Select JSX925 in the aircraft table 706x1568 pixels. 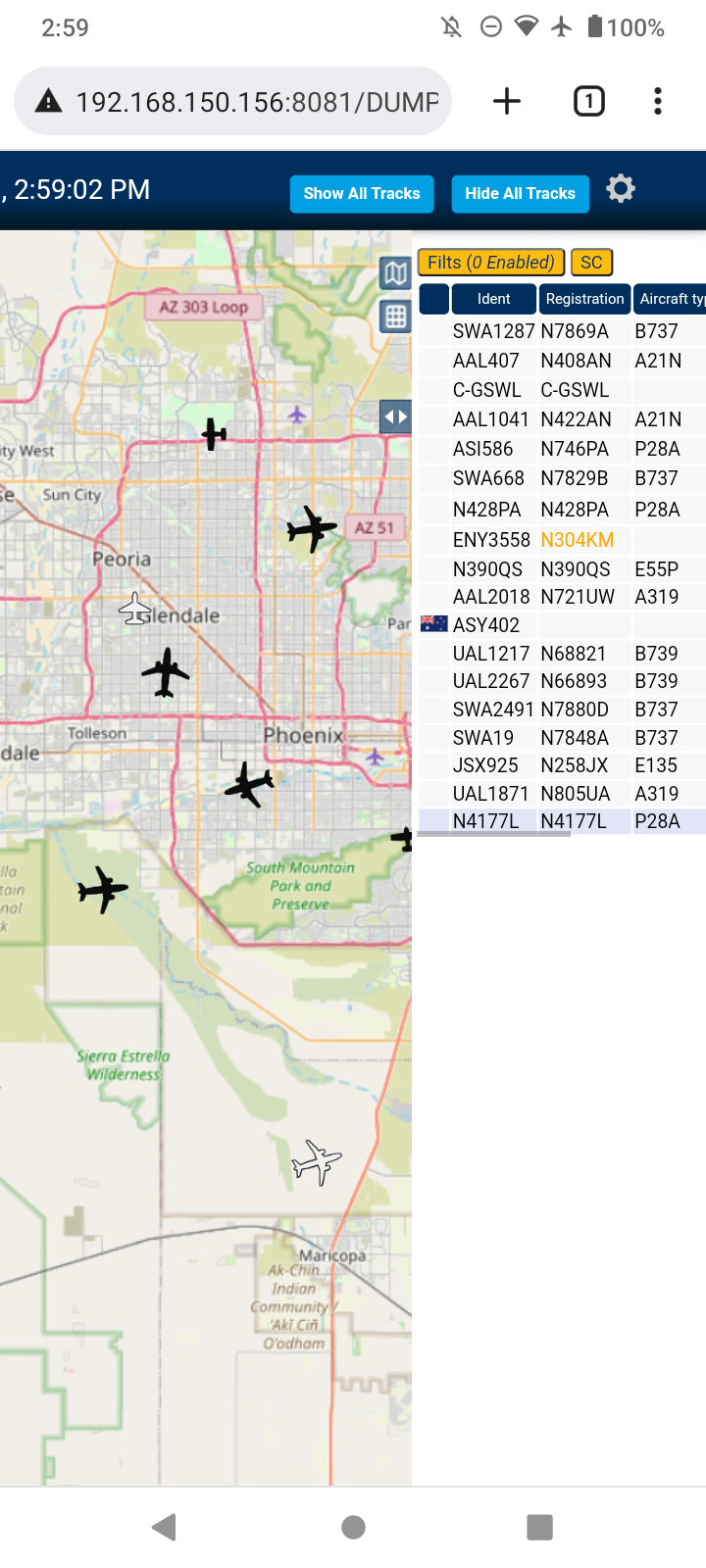(x=563, y=765)
